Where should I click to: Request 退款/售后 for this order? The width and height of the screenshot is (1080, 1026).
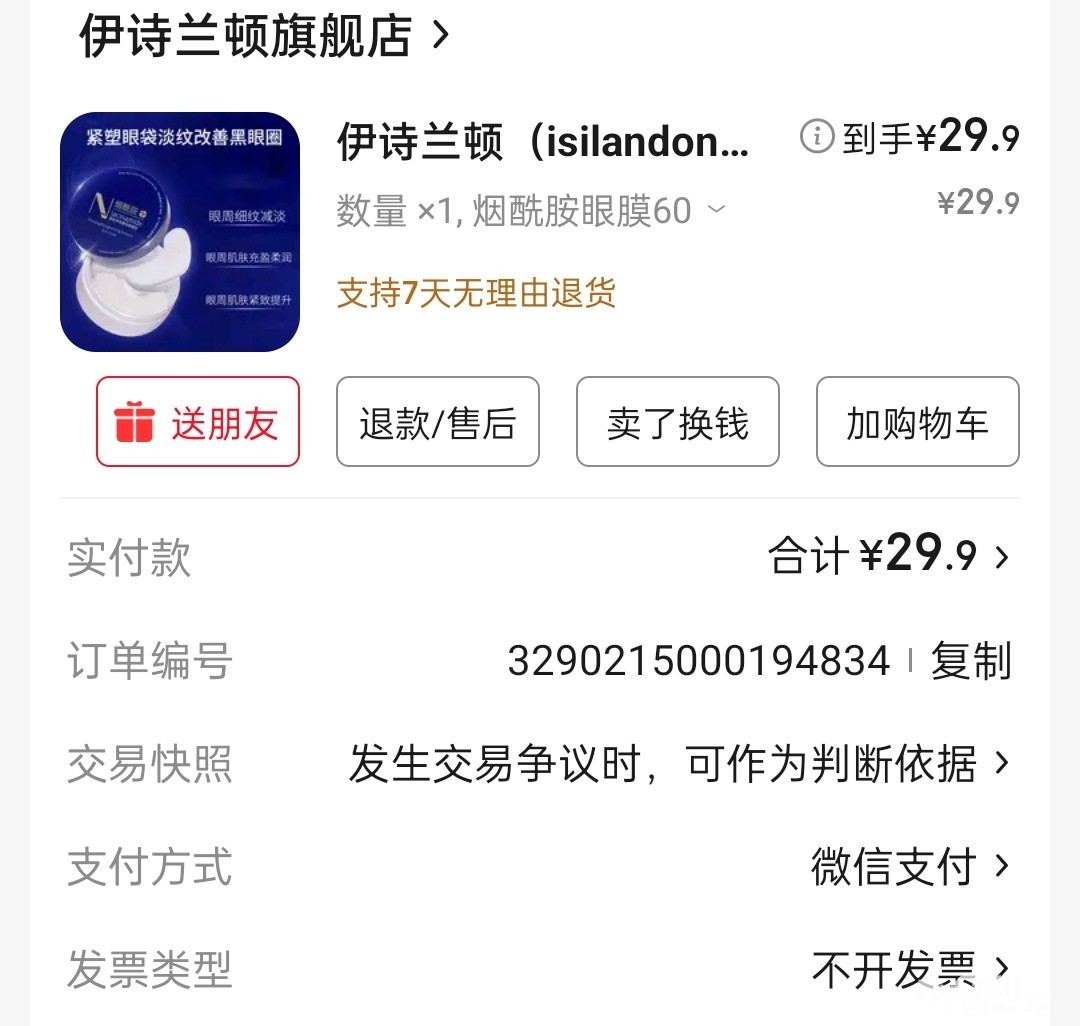point(438,422)
